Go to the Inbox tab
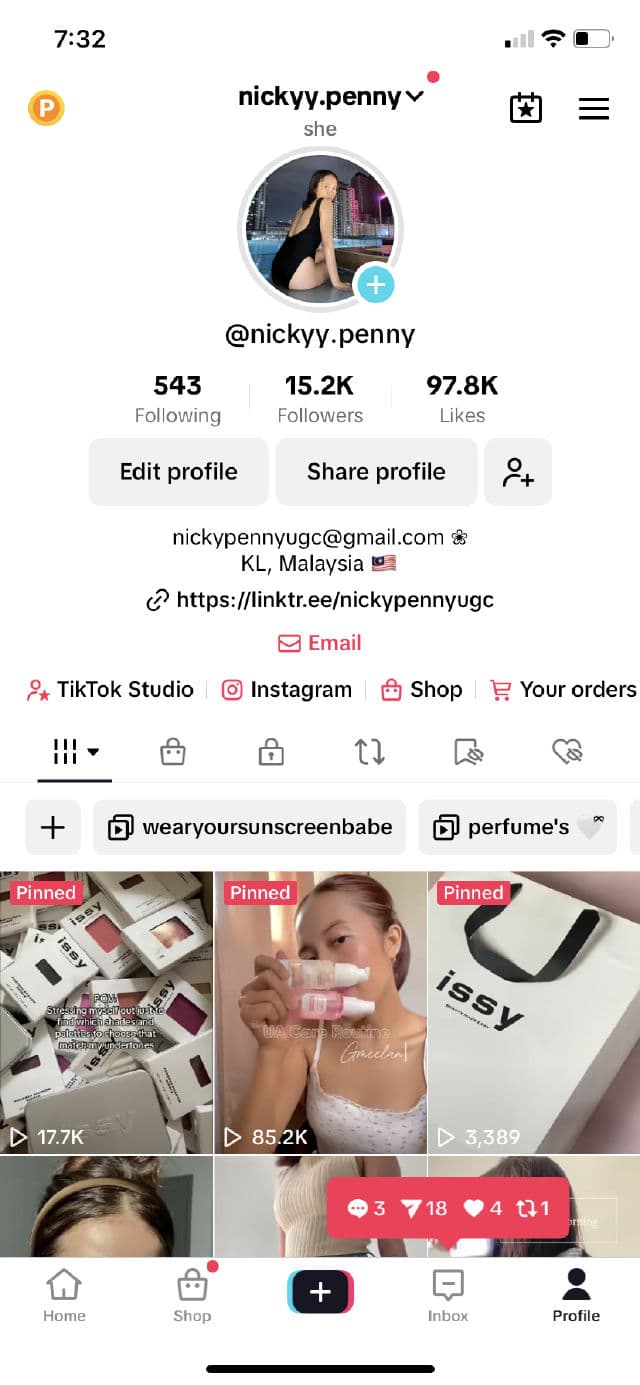The height and width of the screenshot is (1385, 640). click(447, 1296)
